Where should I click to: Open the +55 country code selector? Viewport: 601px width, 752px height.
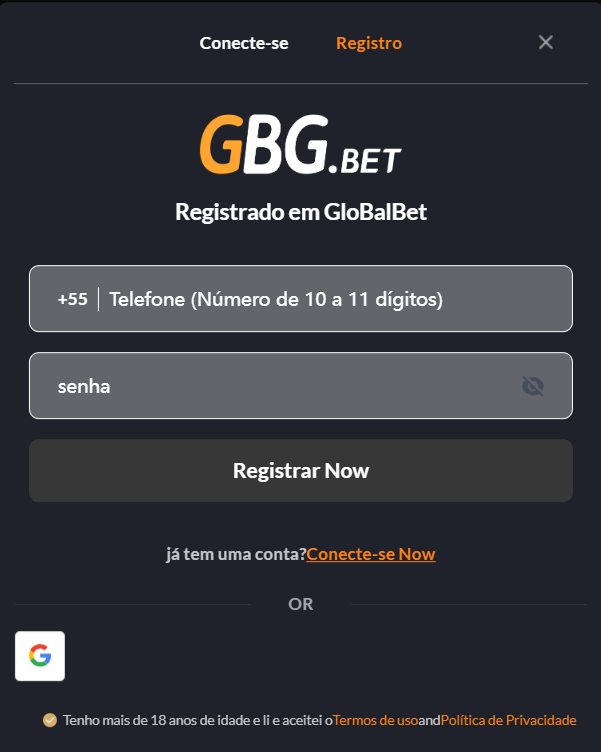coord(73,299)
